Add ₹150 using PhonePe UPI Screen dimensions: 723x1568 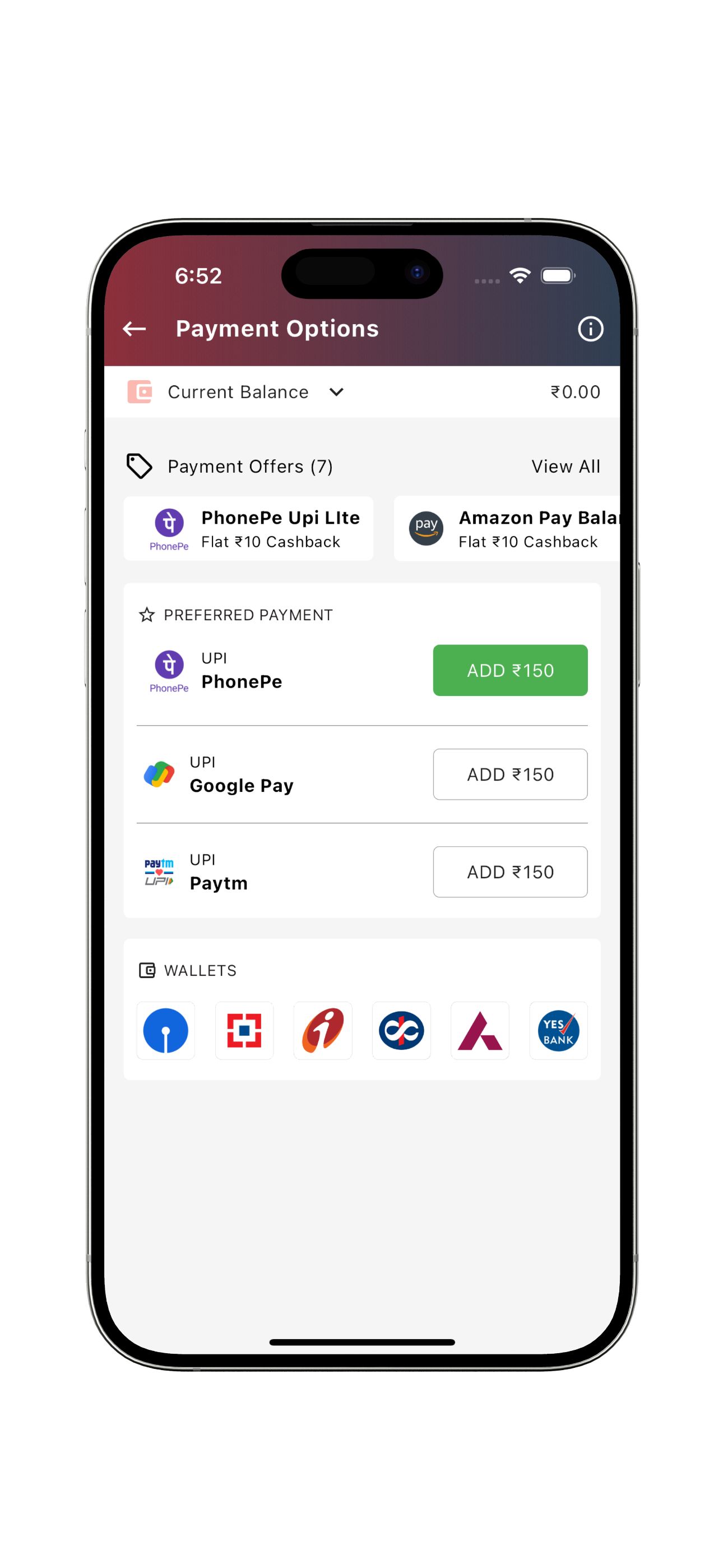tap(510, 670)
